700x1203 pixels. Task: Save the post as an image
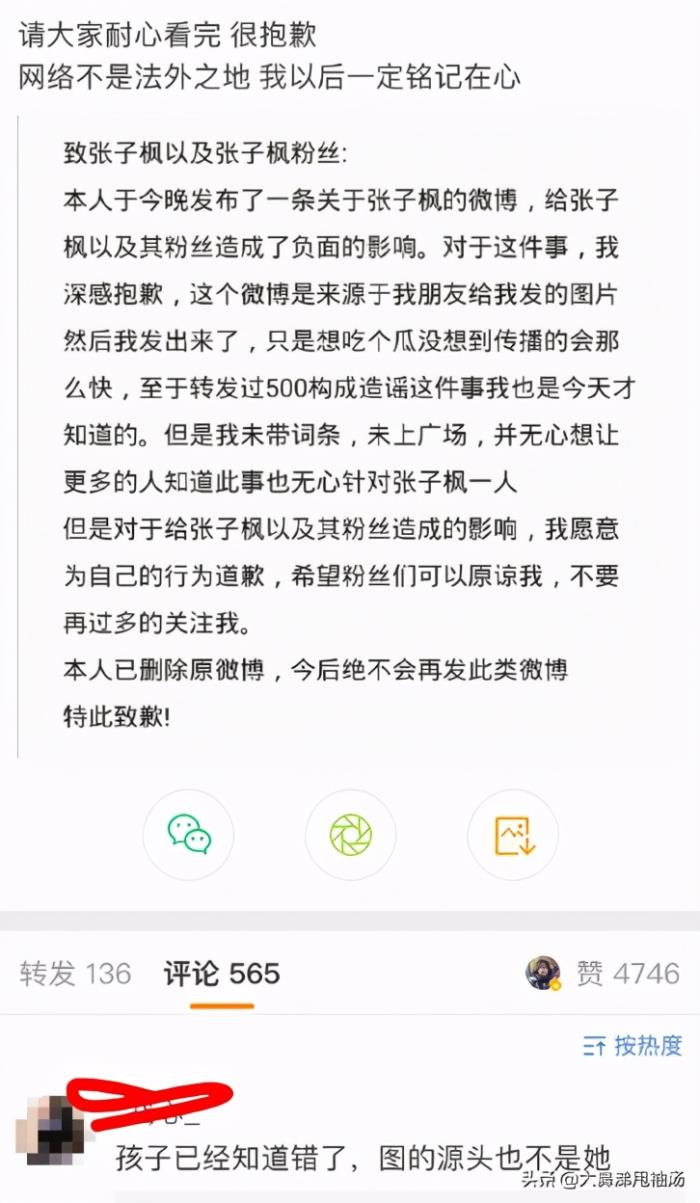[512, 834]
